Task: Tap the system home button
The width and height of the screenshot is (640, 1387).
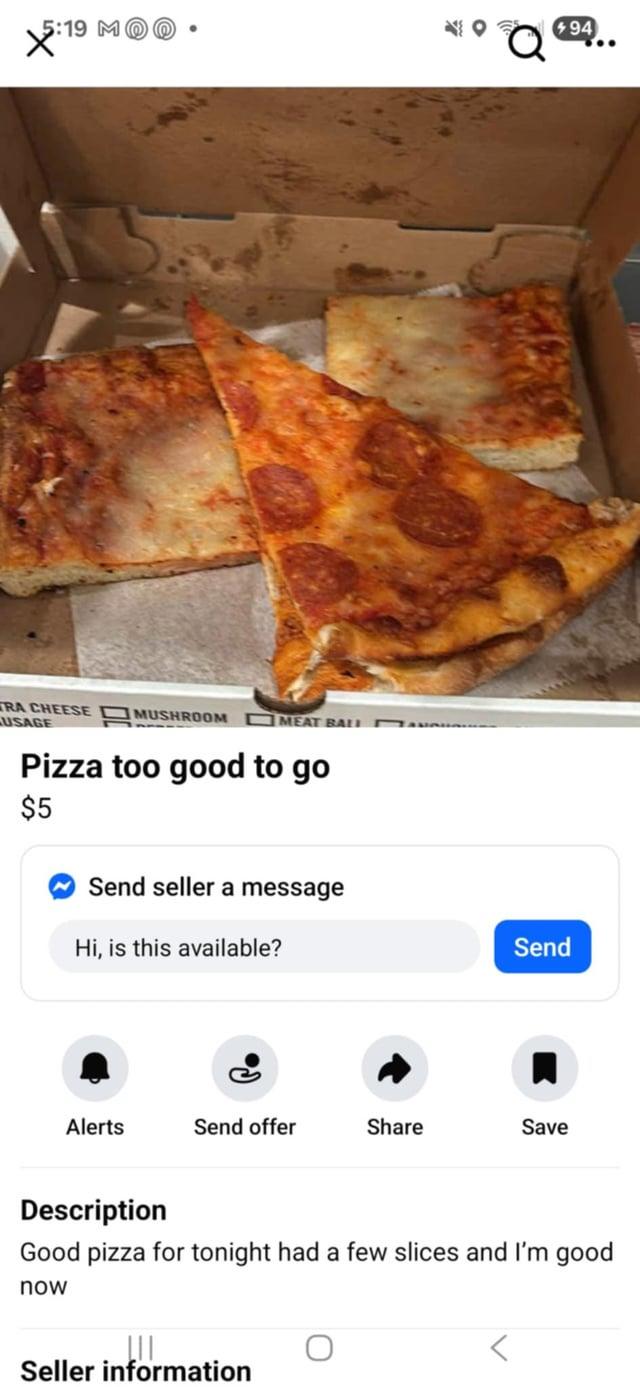Action: click(x=319, y=1348)
